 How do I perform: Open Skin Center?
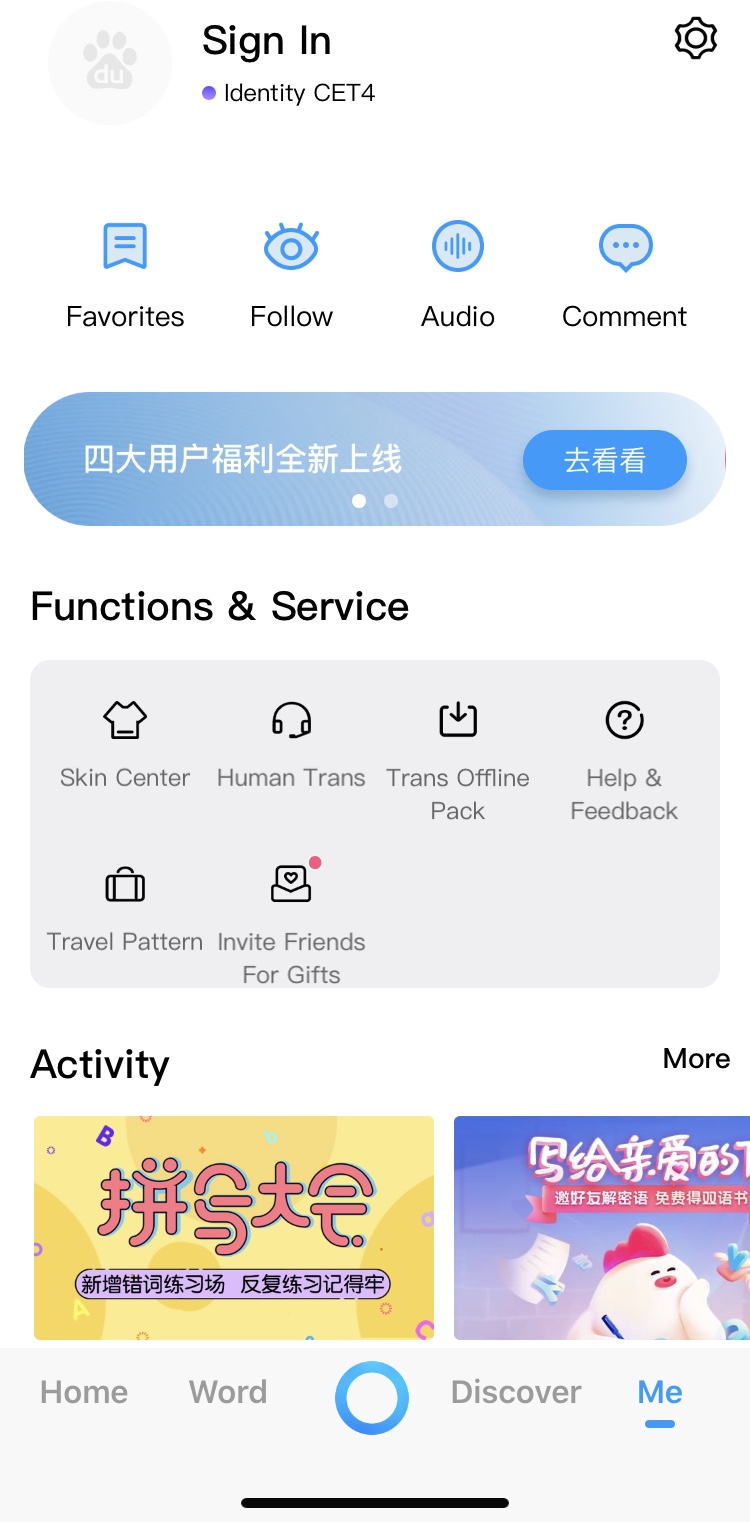coord(124,718)
